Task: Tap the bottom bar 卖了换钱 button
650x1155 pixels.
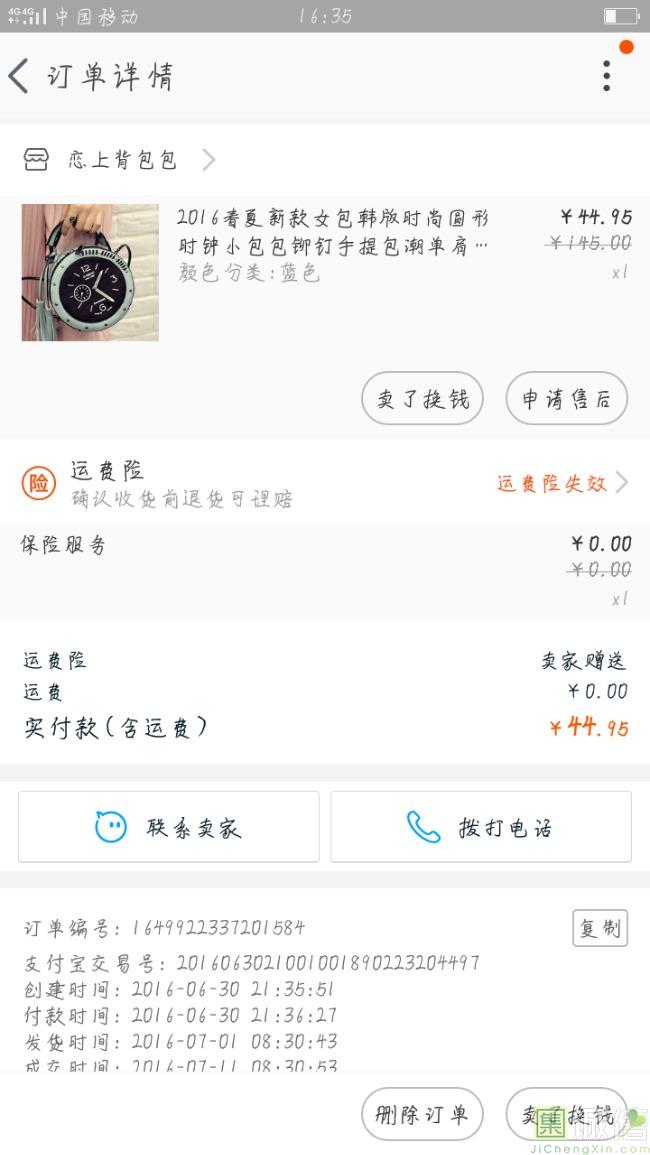Action: click(x=566, y=1114)
